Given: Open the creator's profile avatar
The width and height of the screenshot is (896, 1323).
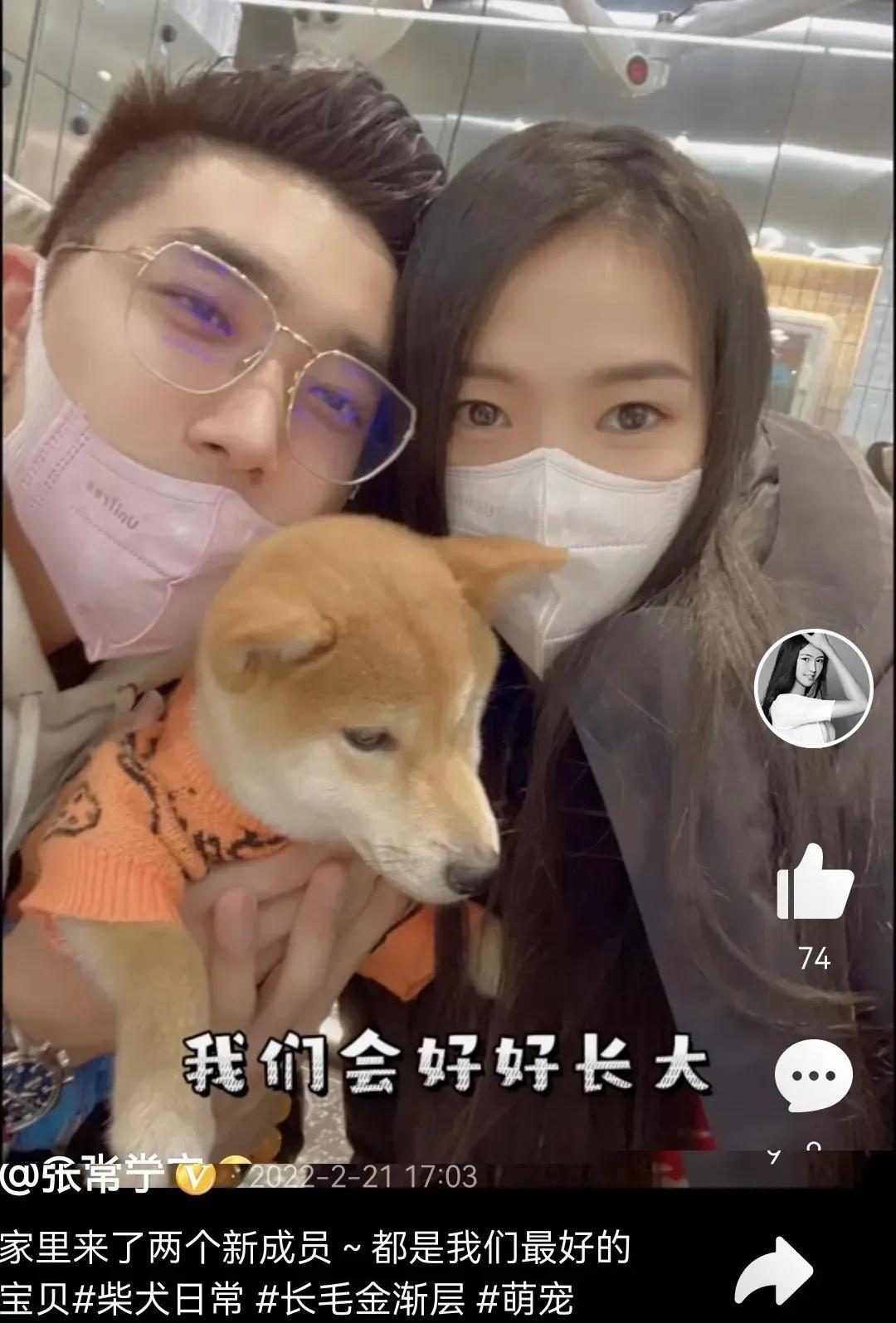Looking at the screenshot, I should pos(813,688).
